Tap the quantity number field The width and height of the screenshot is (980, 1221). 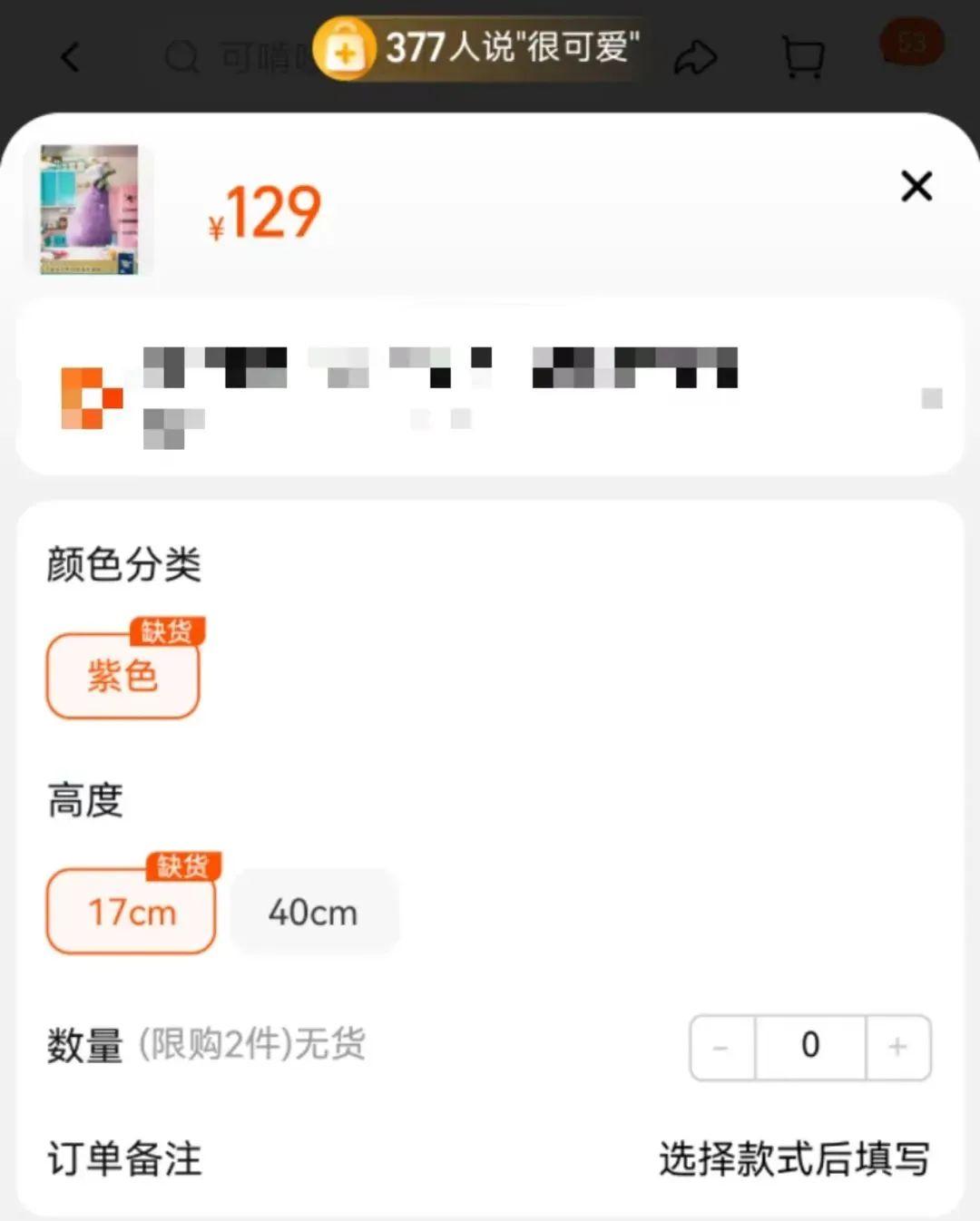click(x=810, y=1047)
